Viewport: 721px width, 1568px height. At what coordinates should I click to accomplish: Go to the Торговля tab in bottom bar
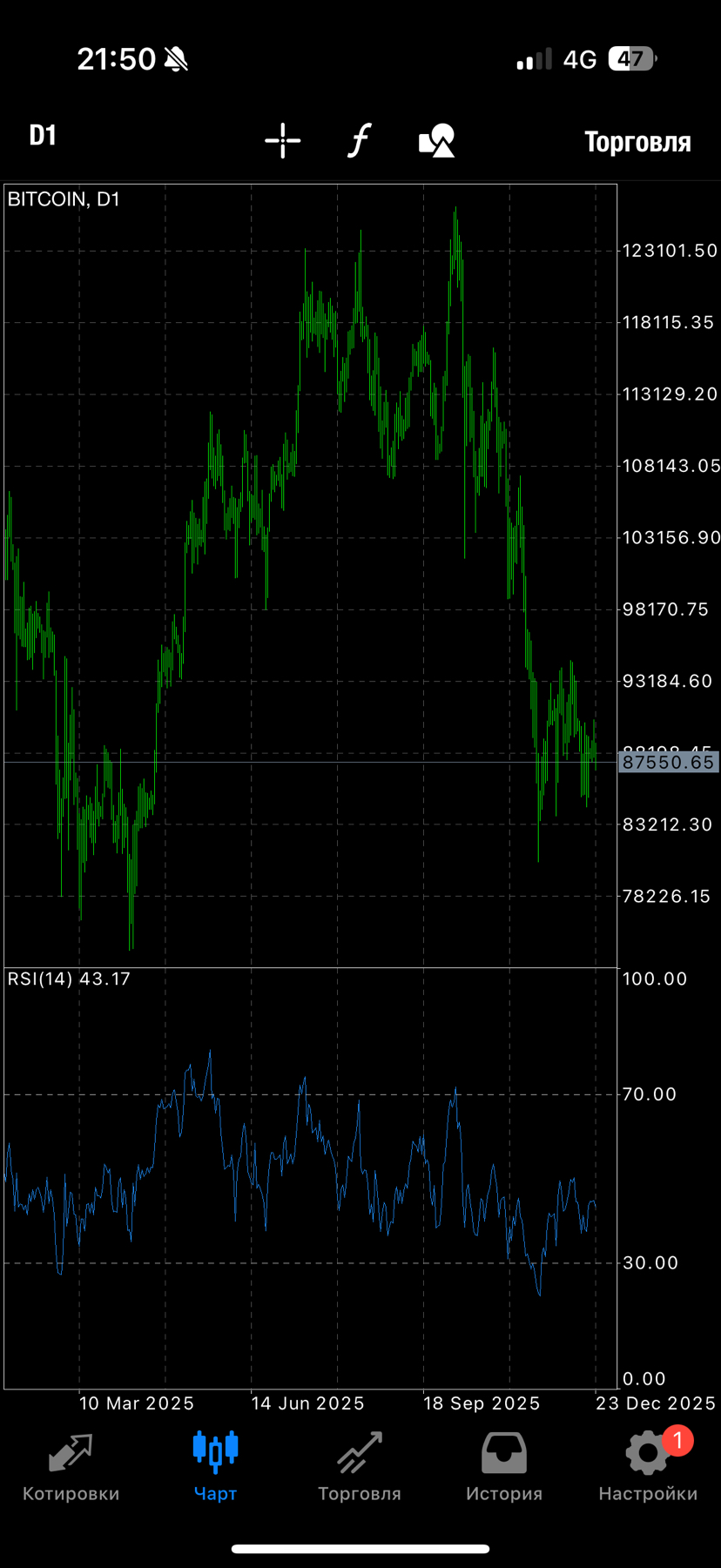(360, 1468)
